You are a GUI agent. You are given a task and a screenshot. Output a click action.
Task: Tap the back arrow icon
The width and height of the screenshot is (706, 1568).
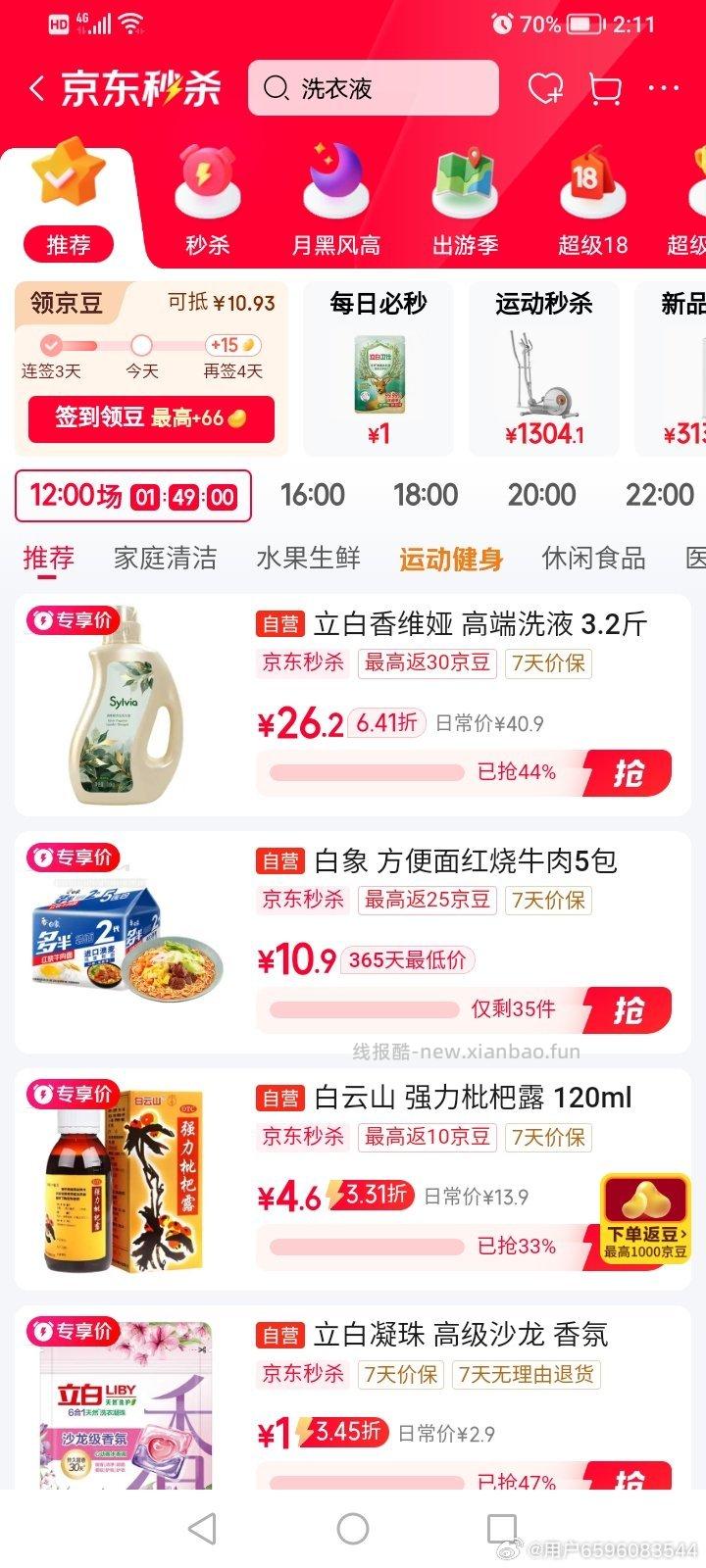(x=35, y=88)
